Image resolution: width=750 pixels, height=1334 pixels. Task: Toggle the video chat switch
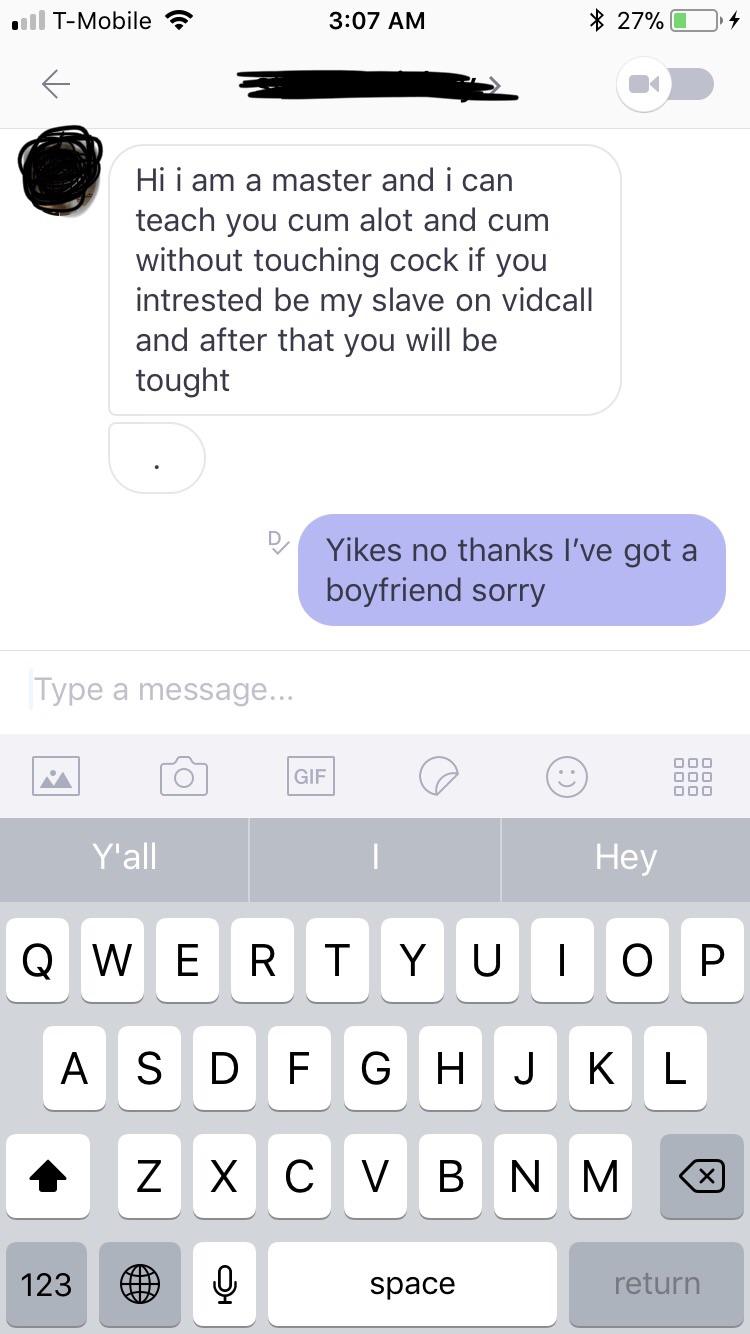click(x=665, y=85)
